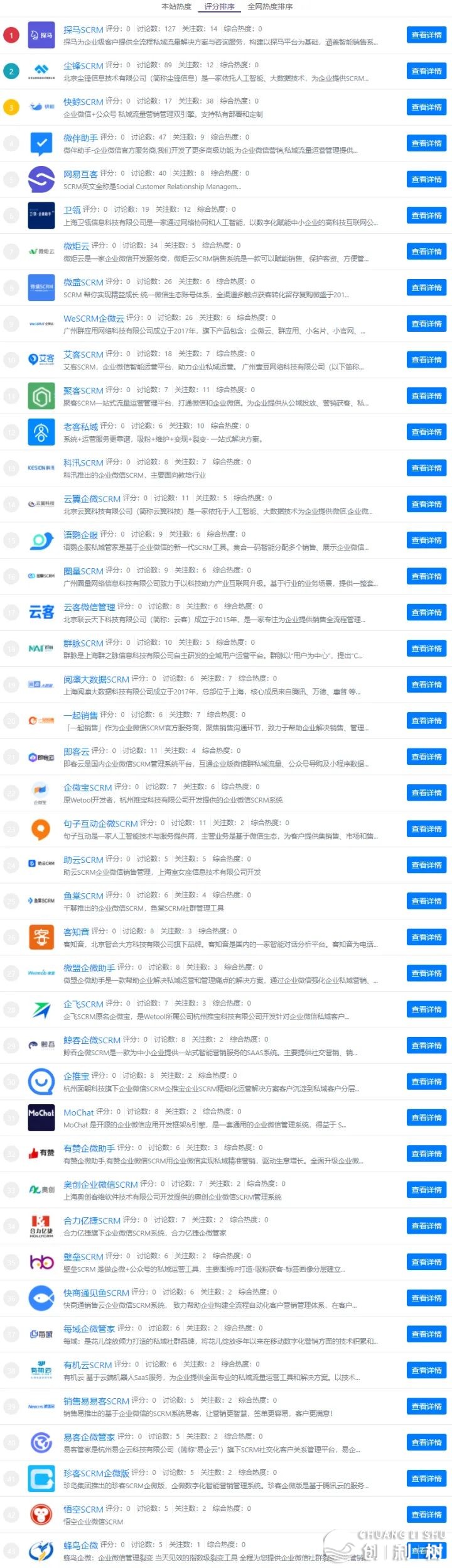Tap 查看详情 next to 快商通见鱼SCRM
452x1568 pixels.
426,1298
